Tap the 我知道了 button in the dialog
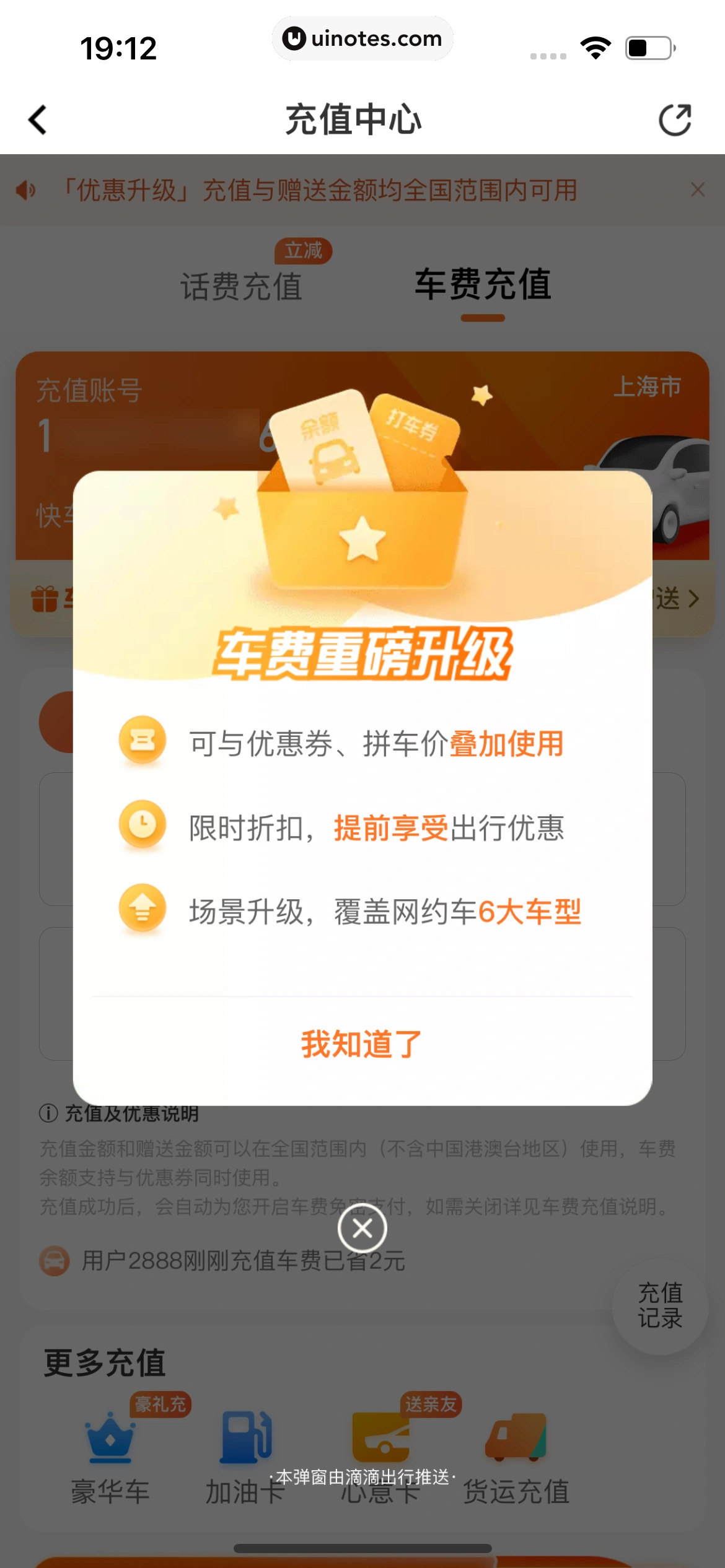 (362, 1044)
